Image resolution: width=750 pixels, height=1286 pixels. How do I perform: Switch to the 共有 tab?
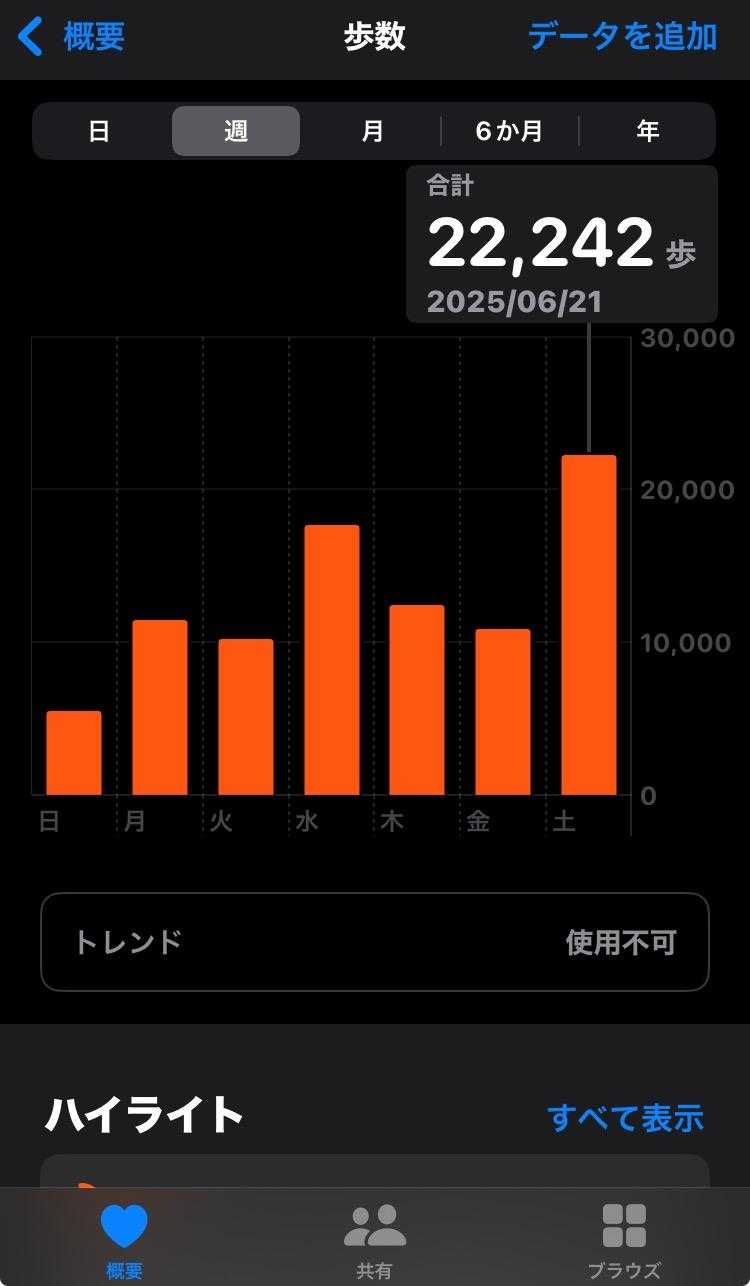click(375, 1240)
